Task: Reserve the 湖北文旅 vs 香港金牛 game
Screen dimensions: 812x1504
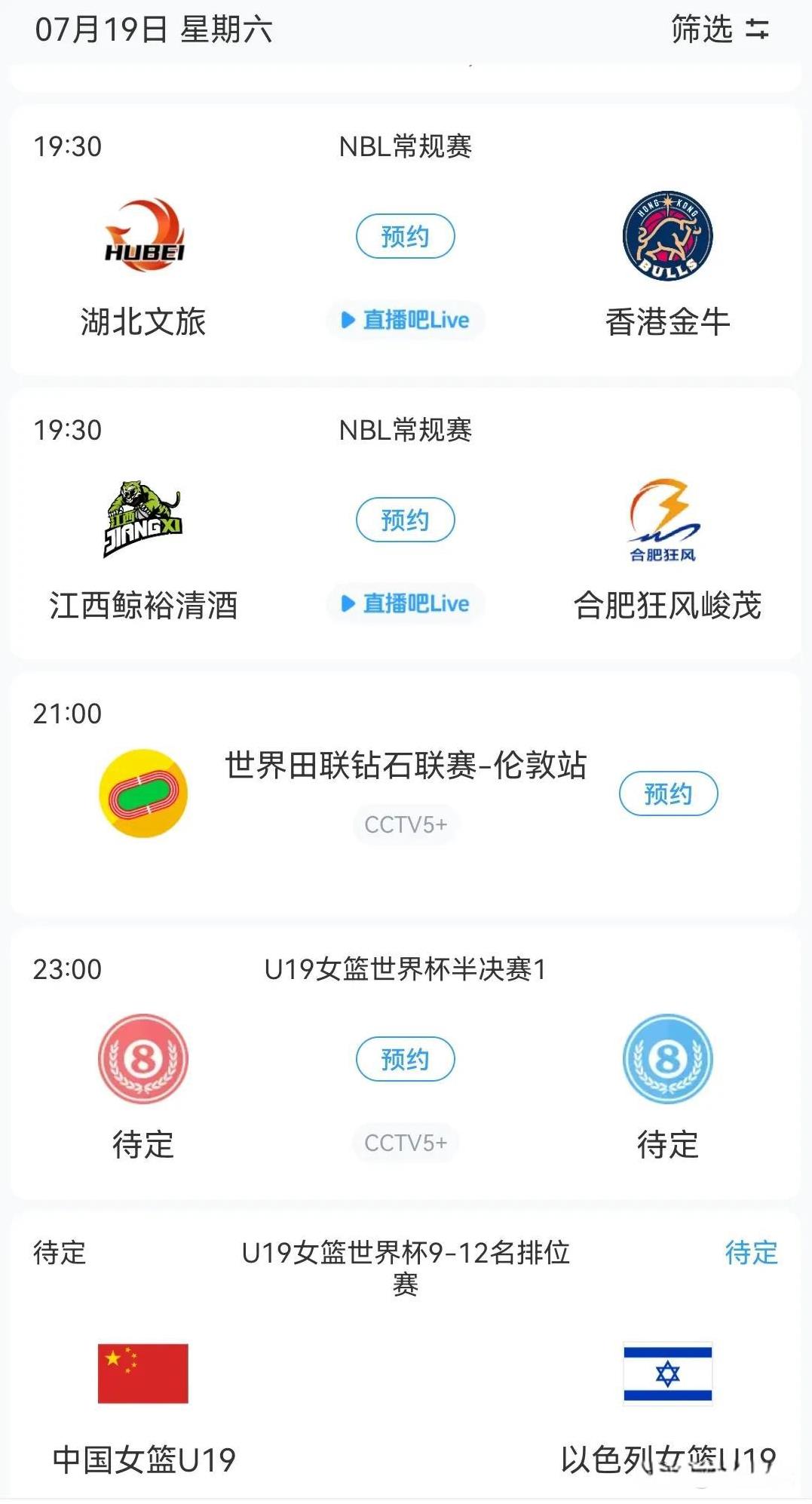Action: point(405,236)
